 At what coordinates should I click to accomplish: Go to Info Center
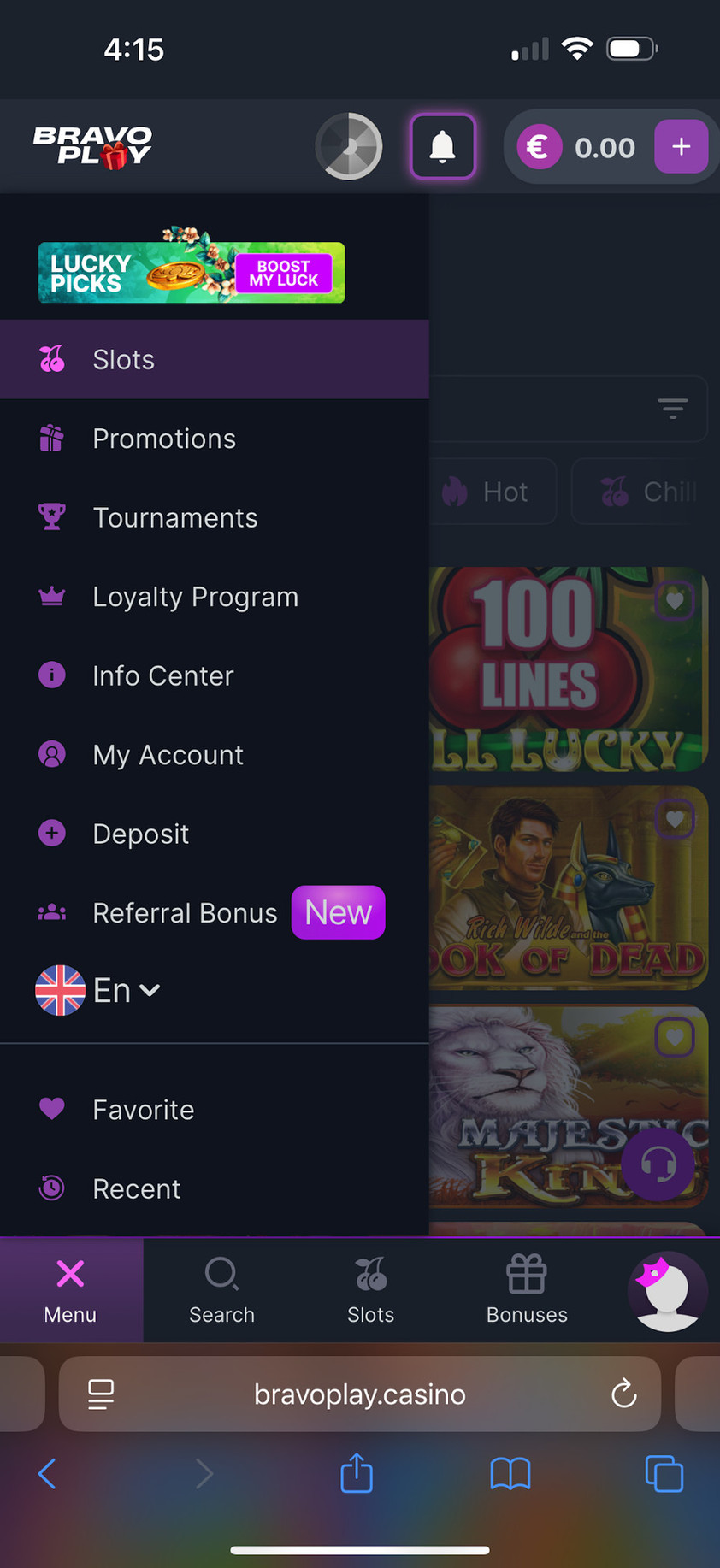[162, 676]
